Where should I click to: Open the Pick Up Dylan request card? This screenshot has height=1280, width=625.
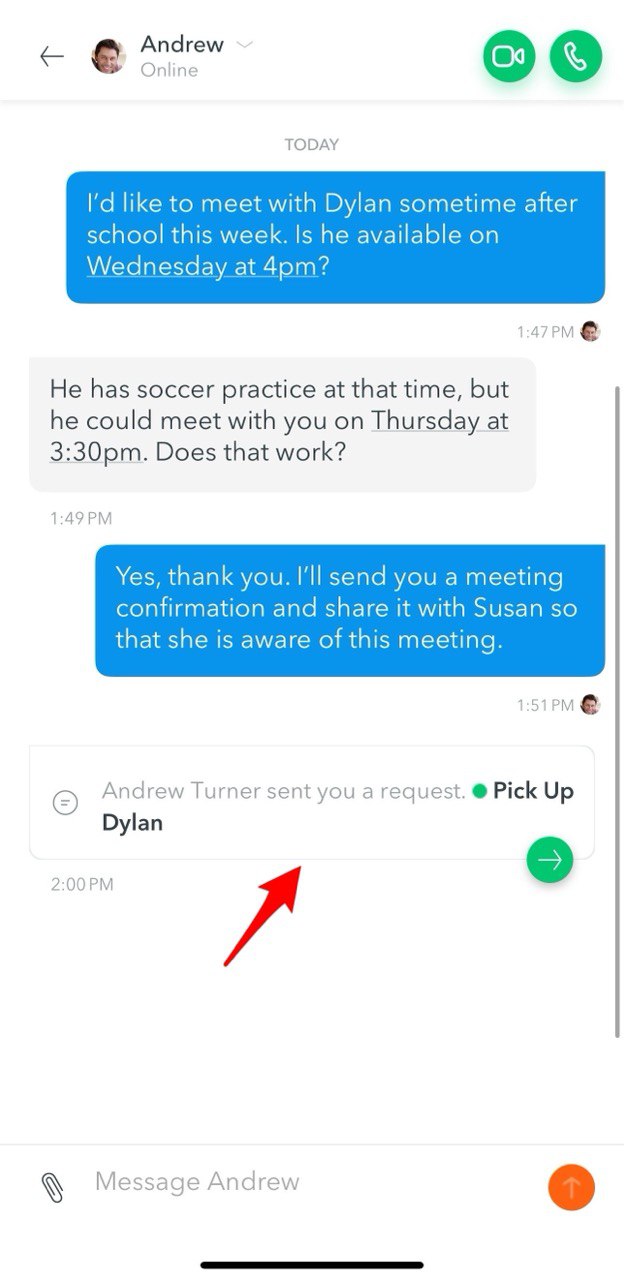coord(300,804)
